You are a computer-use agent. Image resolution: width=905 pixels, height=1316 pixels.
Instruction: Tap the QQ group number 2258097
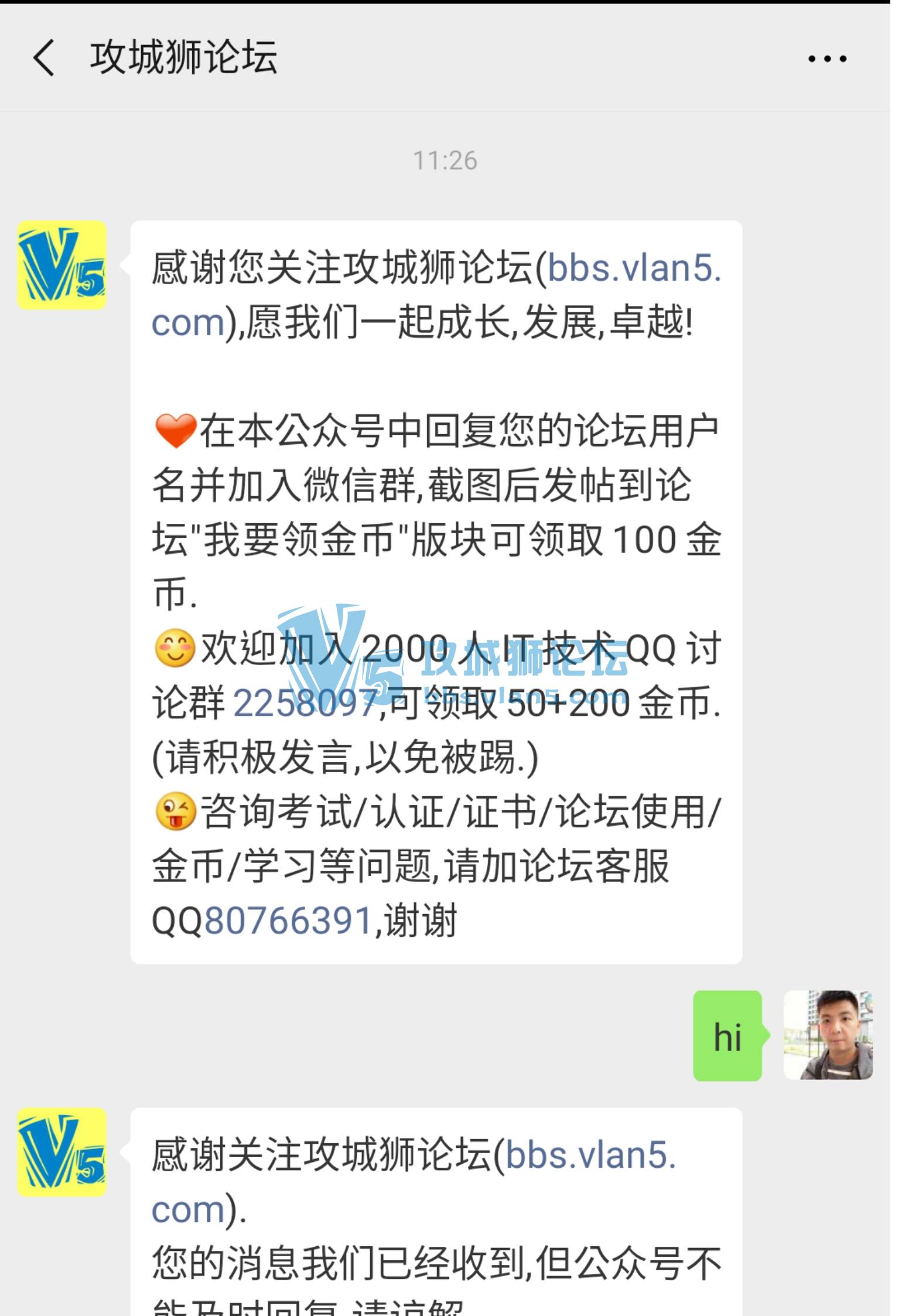(305, 702)
